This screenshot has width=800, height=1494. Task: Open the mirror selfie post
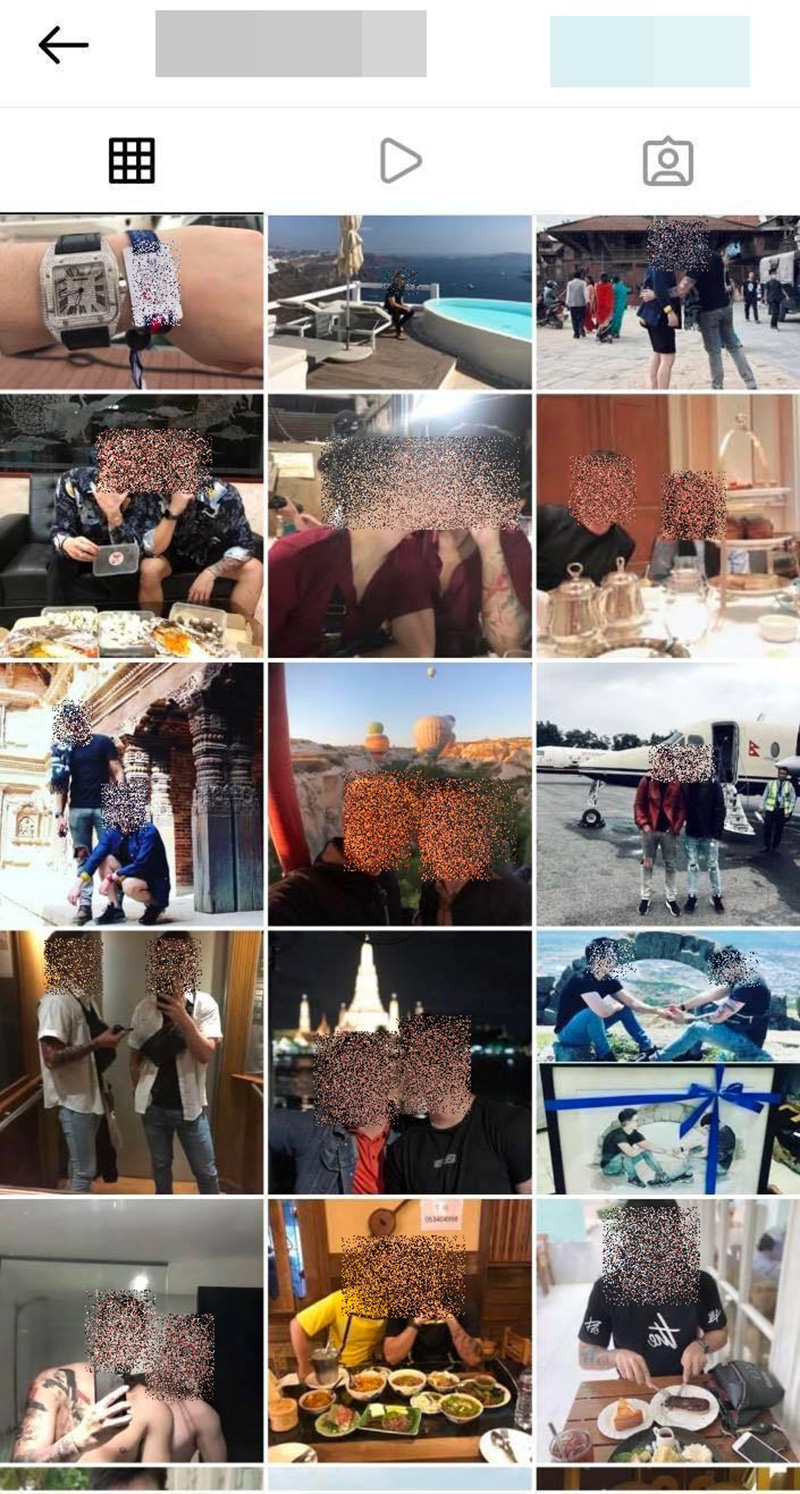tap(131, 1062)
